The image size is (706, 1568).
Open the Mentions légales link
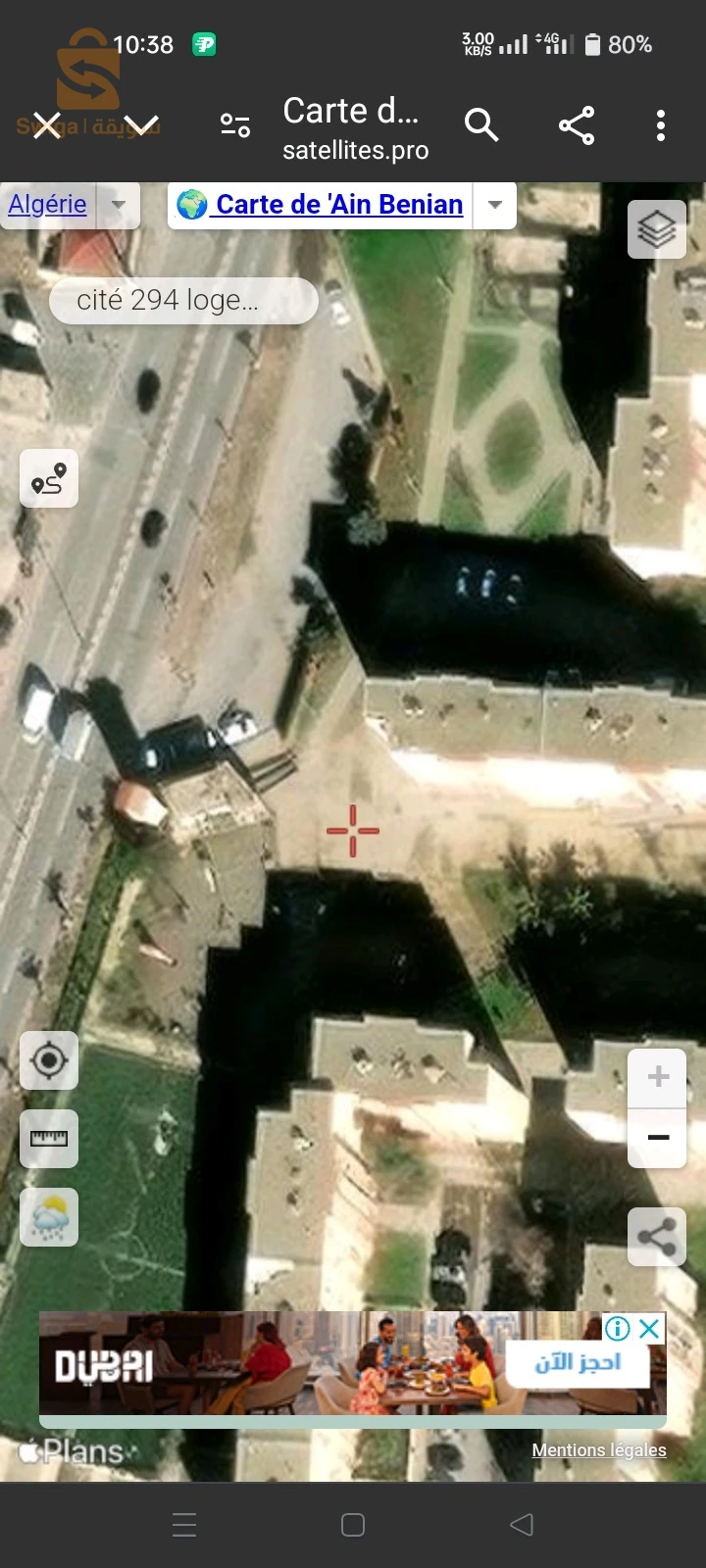point(599,1450)
